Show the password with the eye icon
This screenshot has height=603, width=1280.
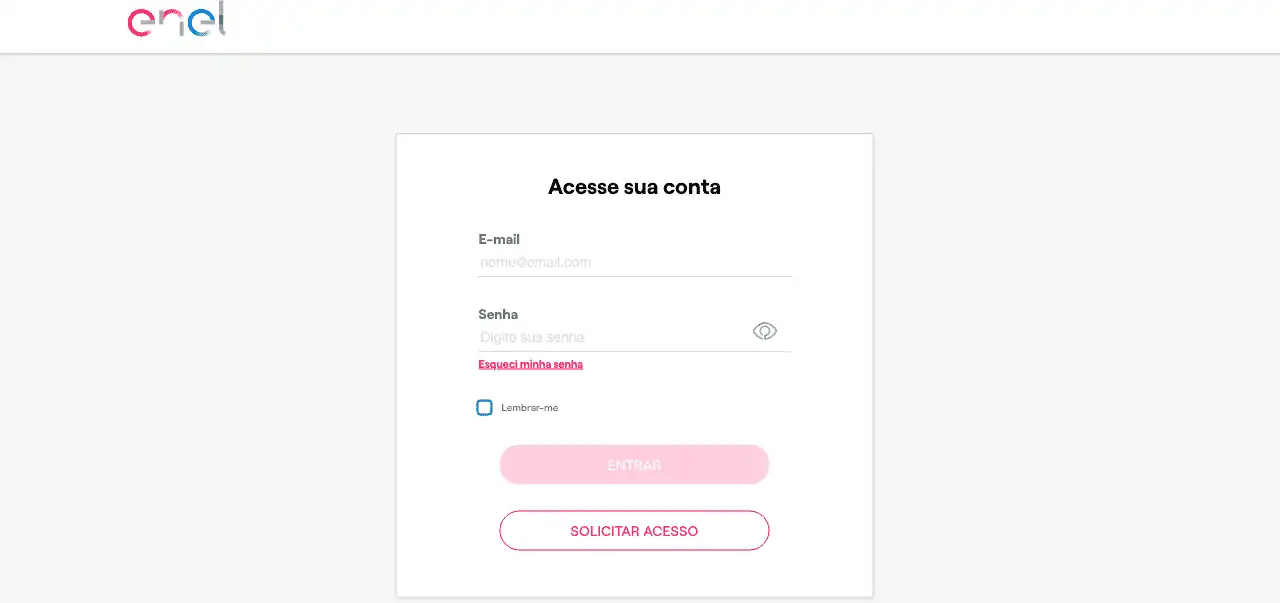764,332
